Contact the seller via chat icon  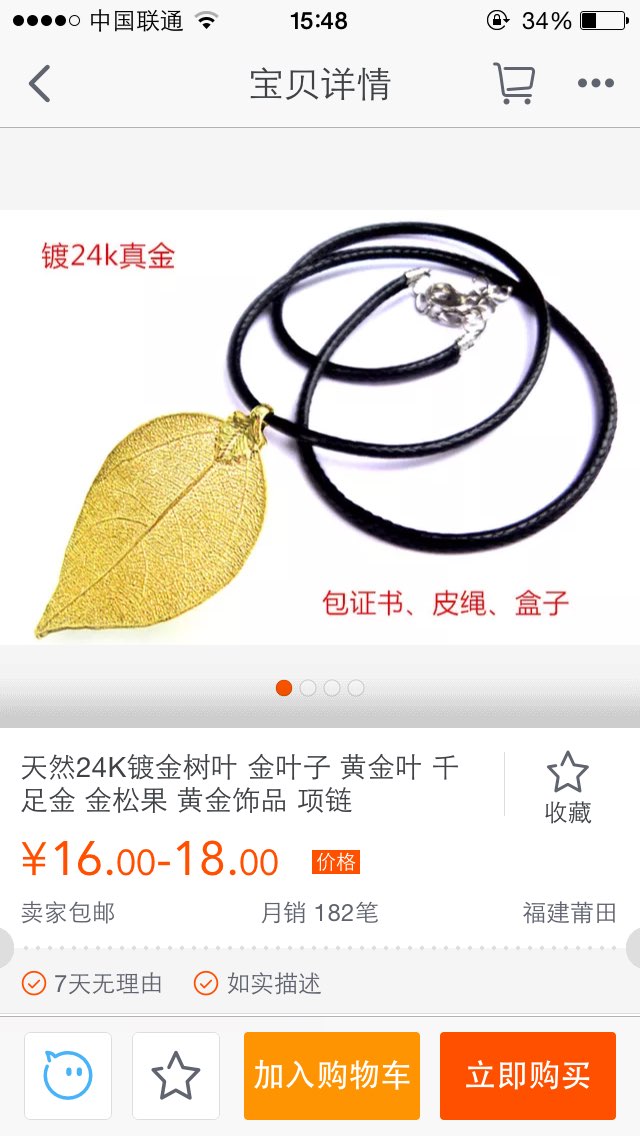point(68,1076)
